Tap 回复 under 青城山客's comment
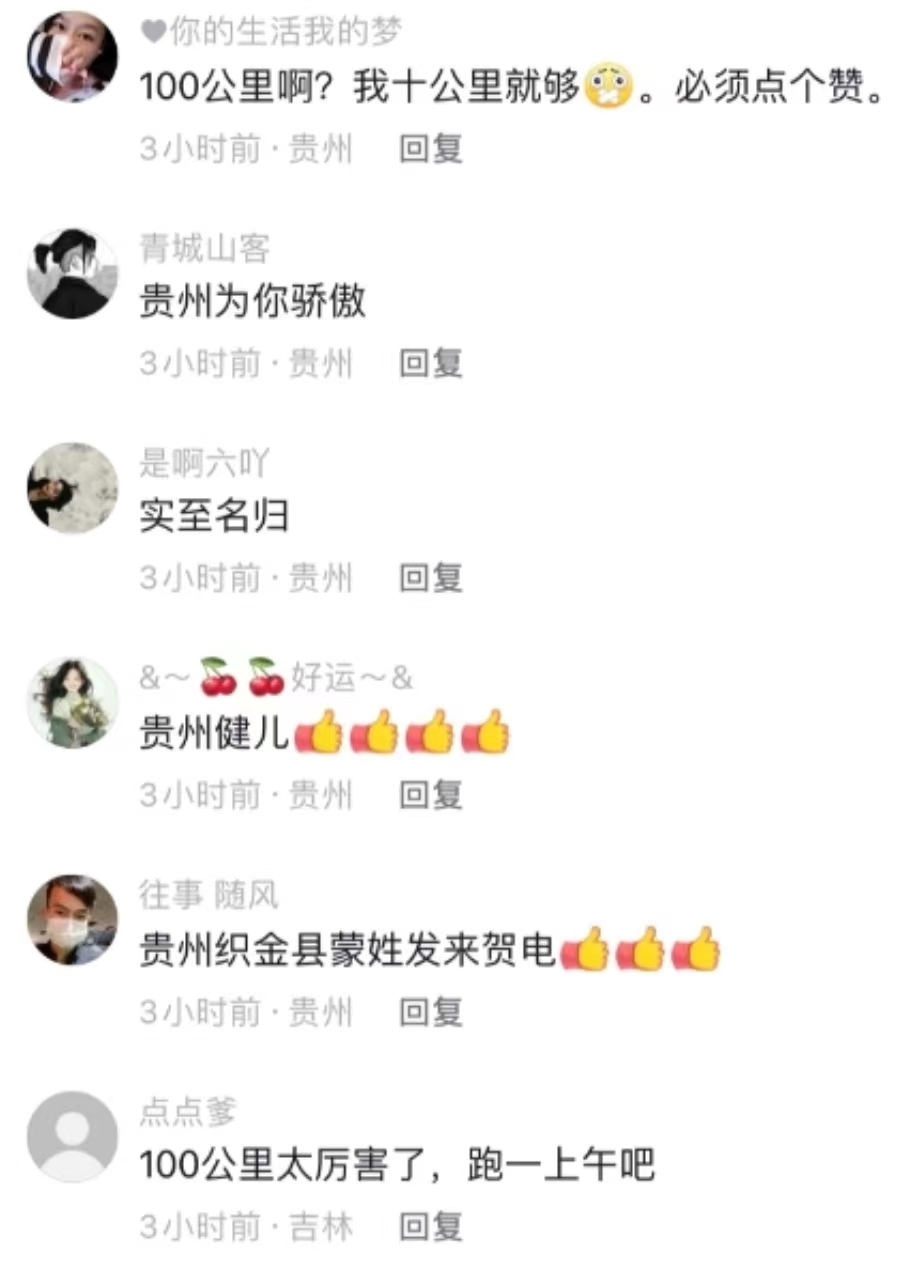 tap(431, 363)
